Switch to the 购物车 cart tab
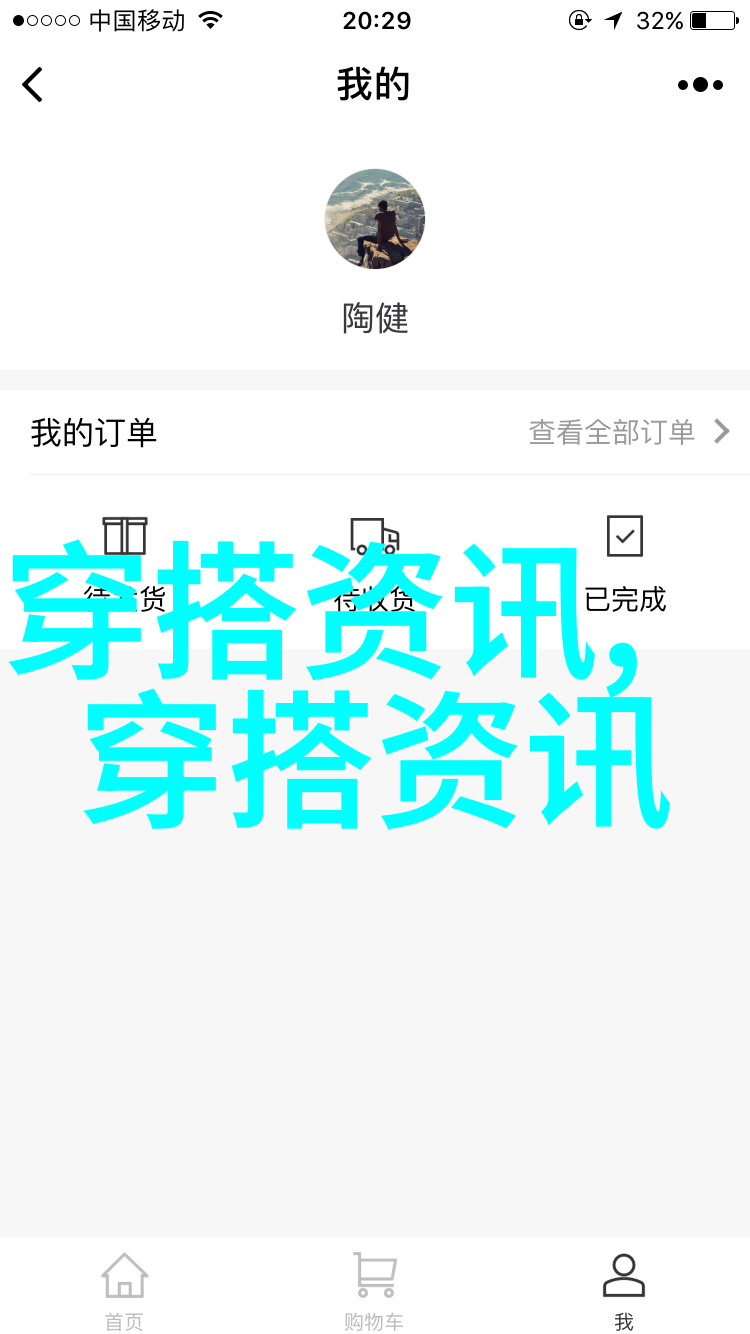This screenshot has width=750, height=1334. (x=375, y=1290)
